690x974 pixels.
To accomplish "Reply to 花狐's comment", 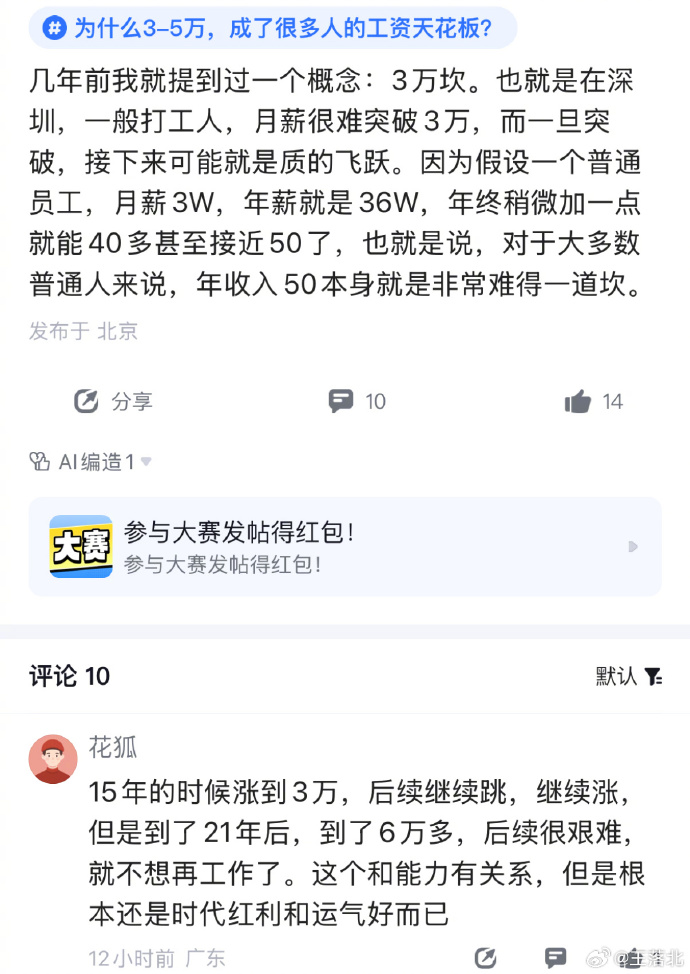I will 556,957.
